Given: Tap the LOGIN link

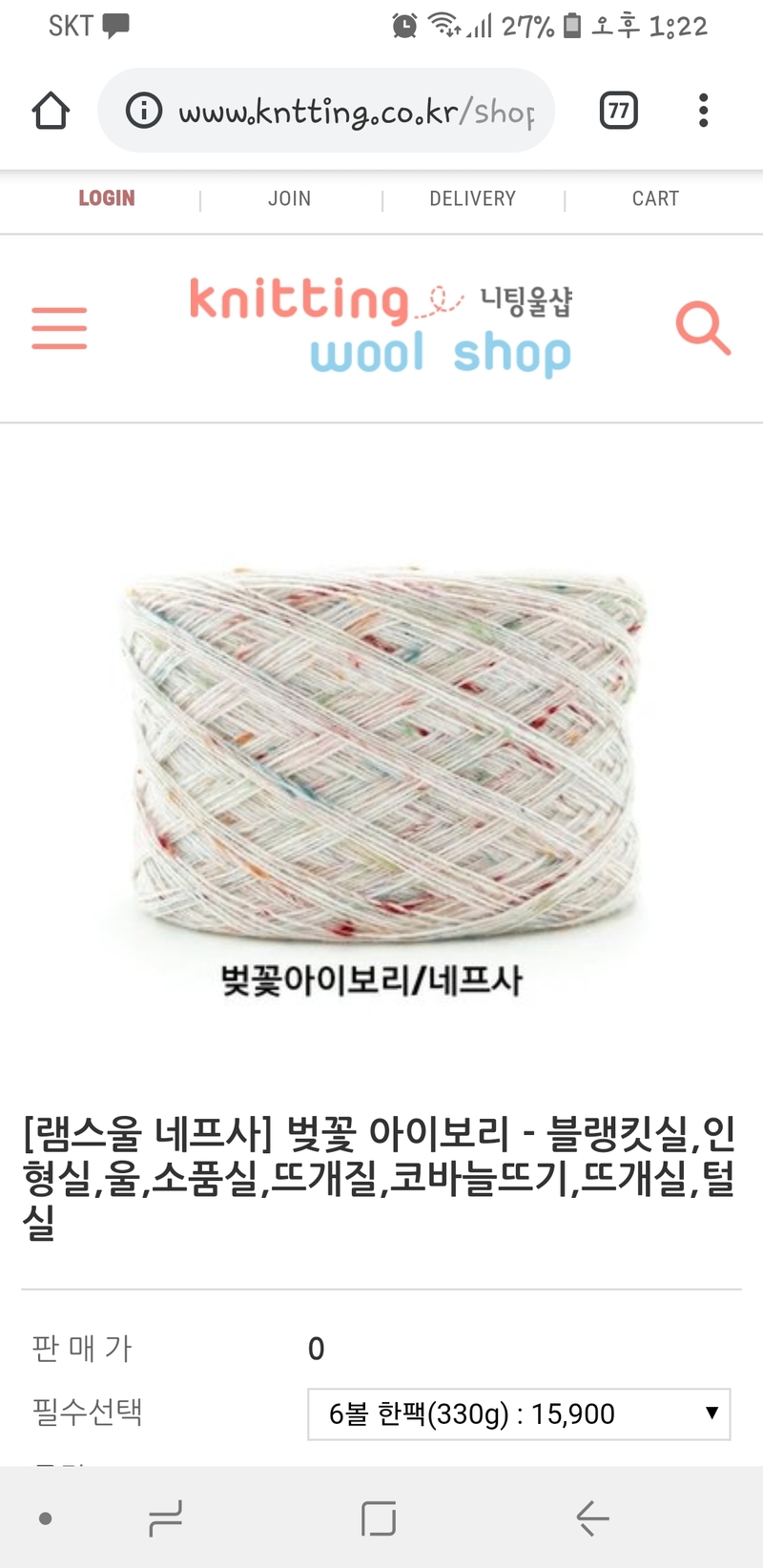Looking at the screenshot, I should pyautogui.click(x=107, y=198).
